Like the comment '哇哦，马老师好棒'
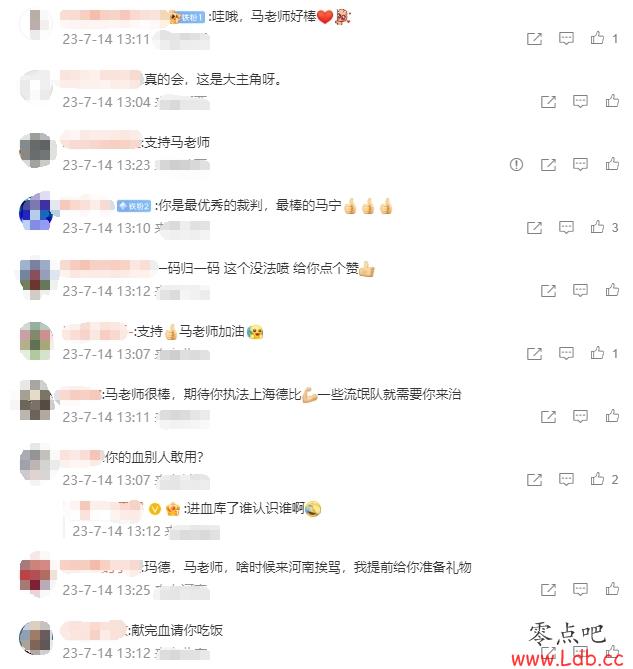The image size is (633, 669). tap(598, 39)
